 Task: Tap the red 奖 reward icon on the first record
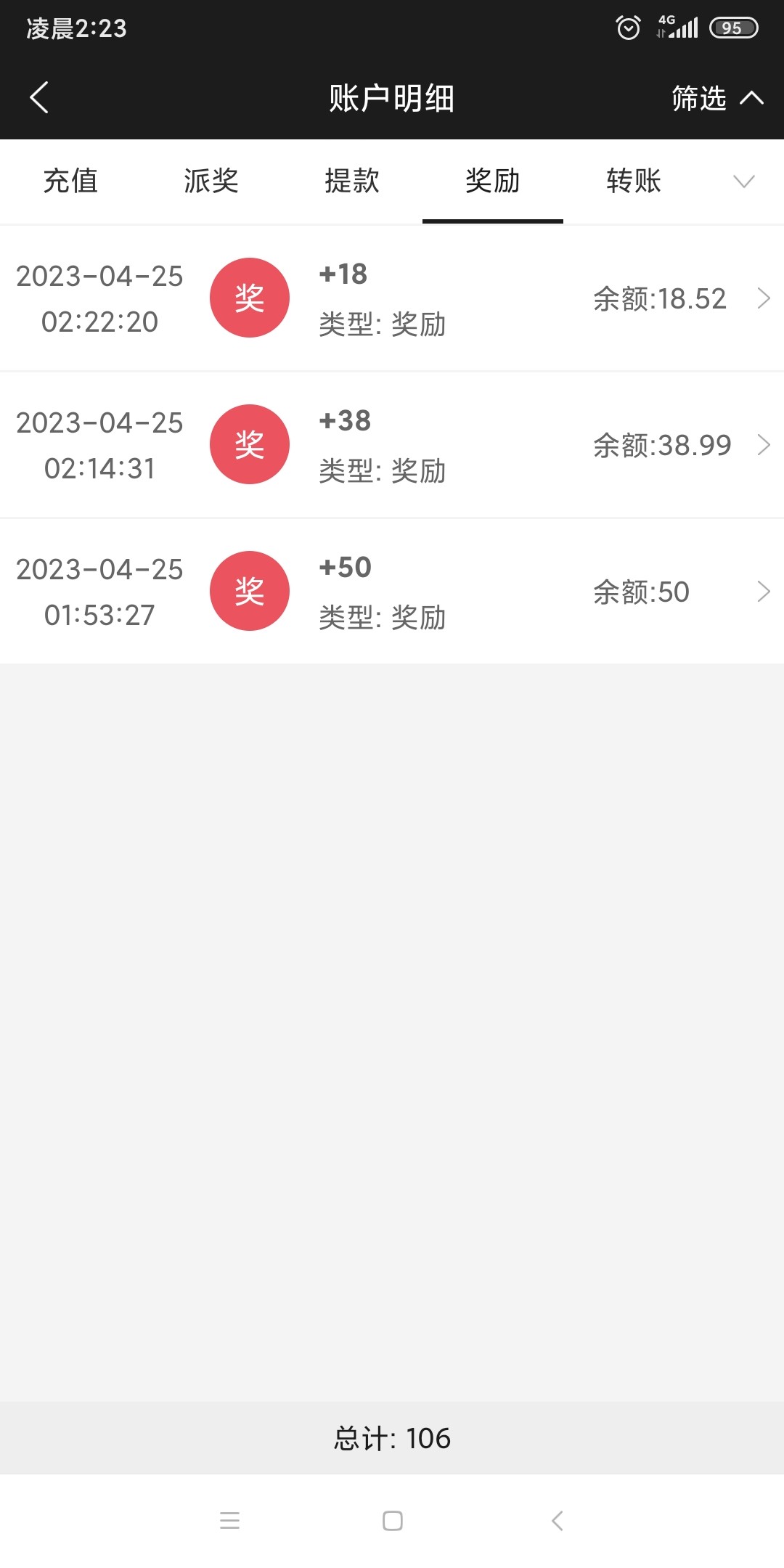(249, 298)
